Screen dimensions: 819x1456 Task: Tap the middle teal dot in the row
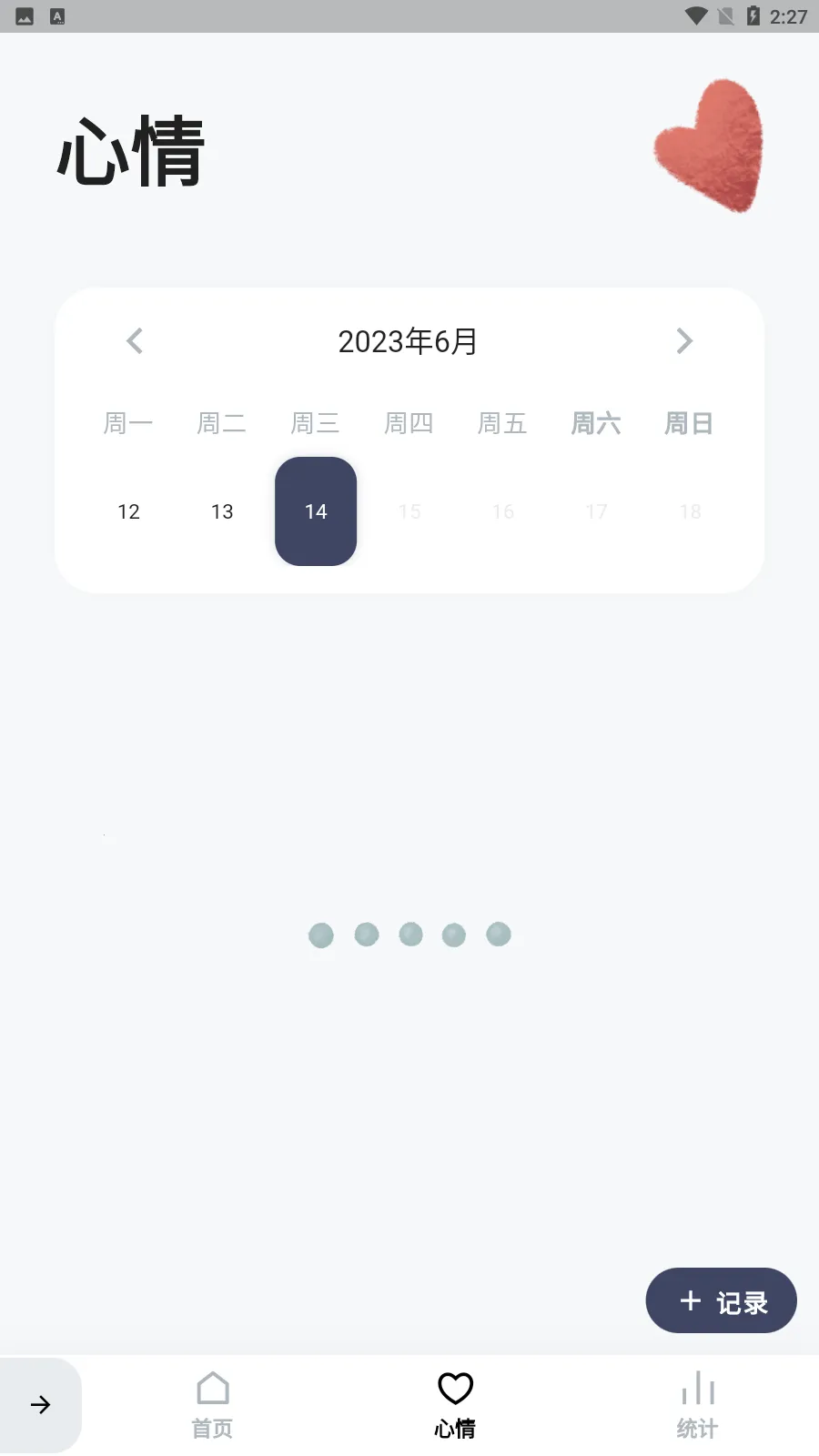[409, 935]
